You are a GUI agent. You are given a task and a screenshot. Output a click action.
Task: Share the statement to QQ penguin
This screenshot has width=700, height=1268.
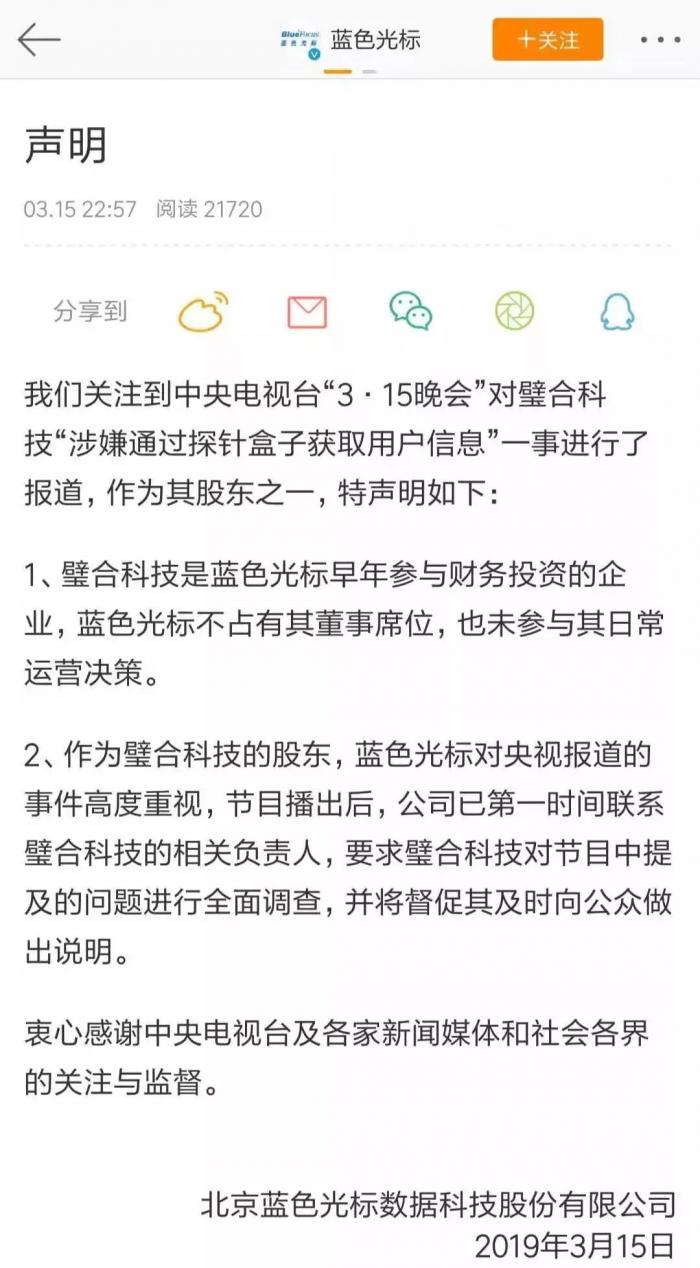pyautogui.click(x=617, y=312)
